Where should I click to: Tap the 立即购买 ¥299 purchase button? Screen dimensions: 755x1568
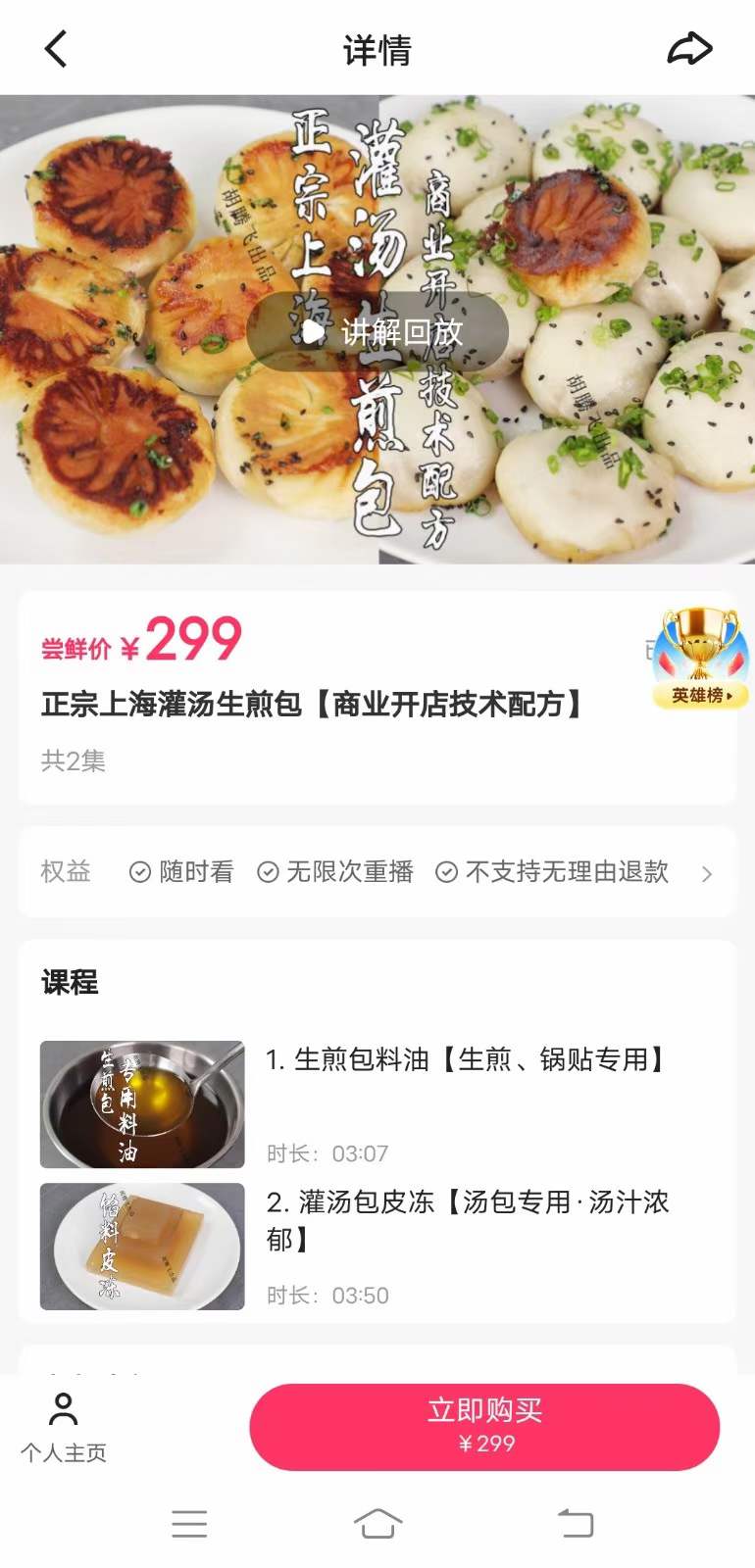pos(484,1427)
